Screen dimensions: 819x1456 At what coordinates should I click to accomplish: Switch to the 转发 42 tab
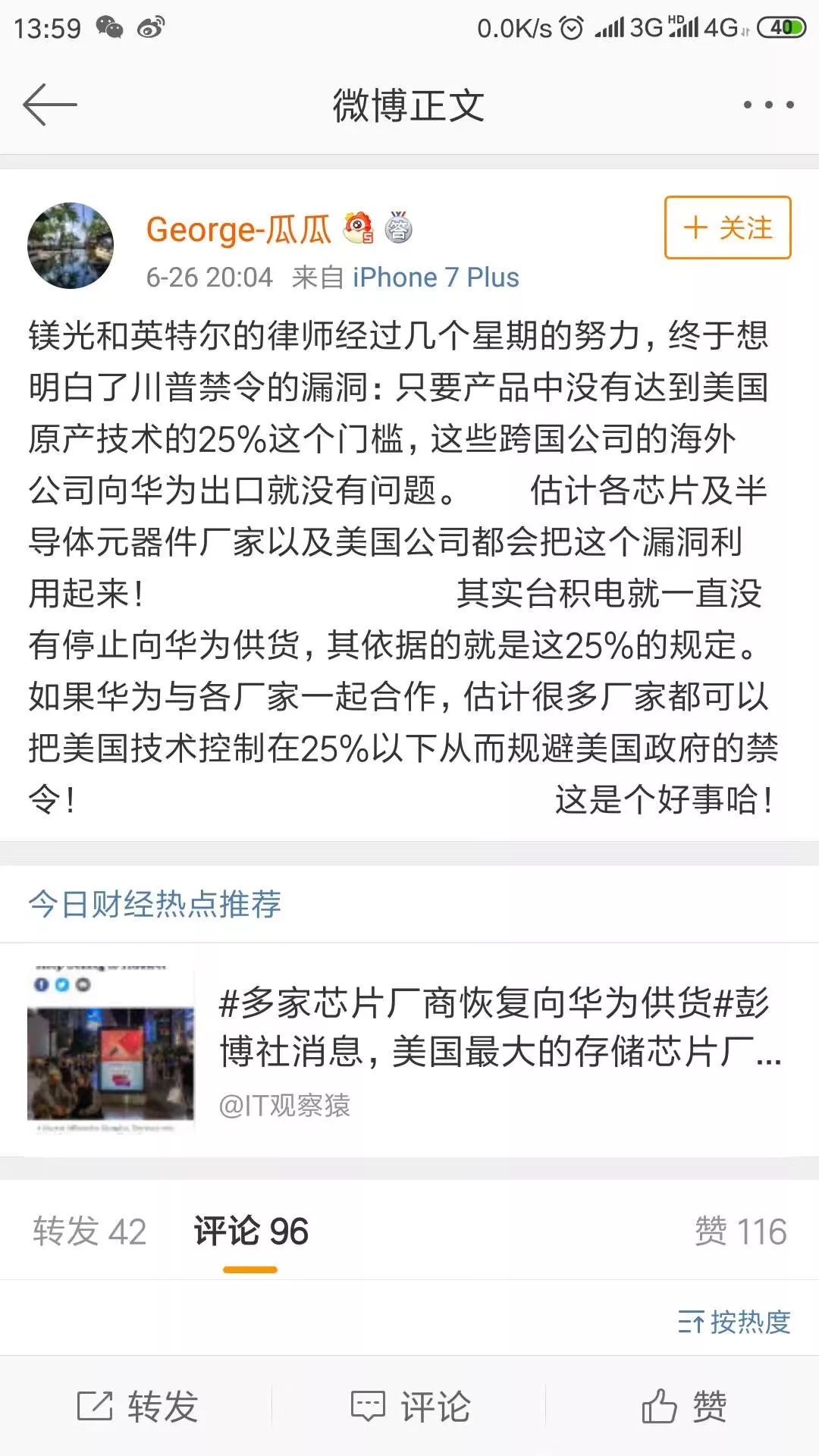tap(89, 1232)
